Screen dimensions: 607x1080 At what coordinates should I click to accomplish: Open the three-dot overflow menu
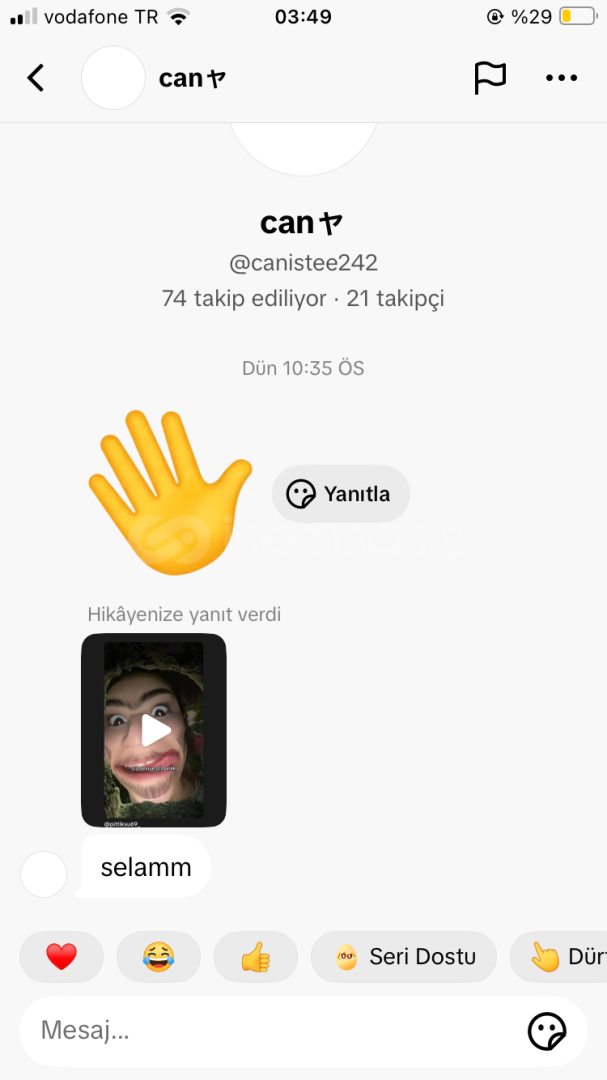[562, 78]
